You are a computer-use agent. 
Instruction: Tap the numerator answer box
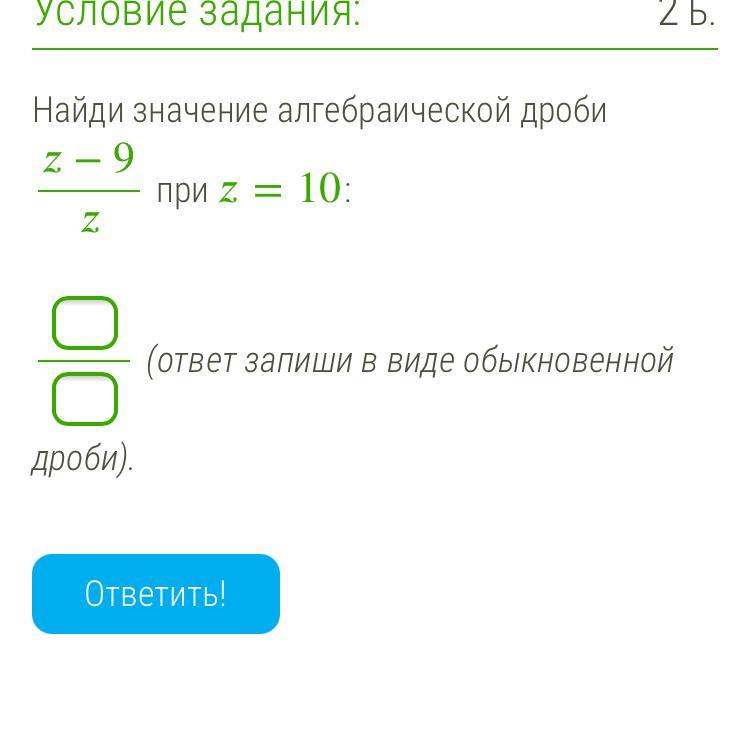[x=85, y=323]
